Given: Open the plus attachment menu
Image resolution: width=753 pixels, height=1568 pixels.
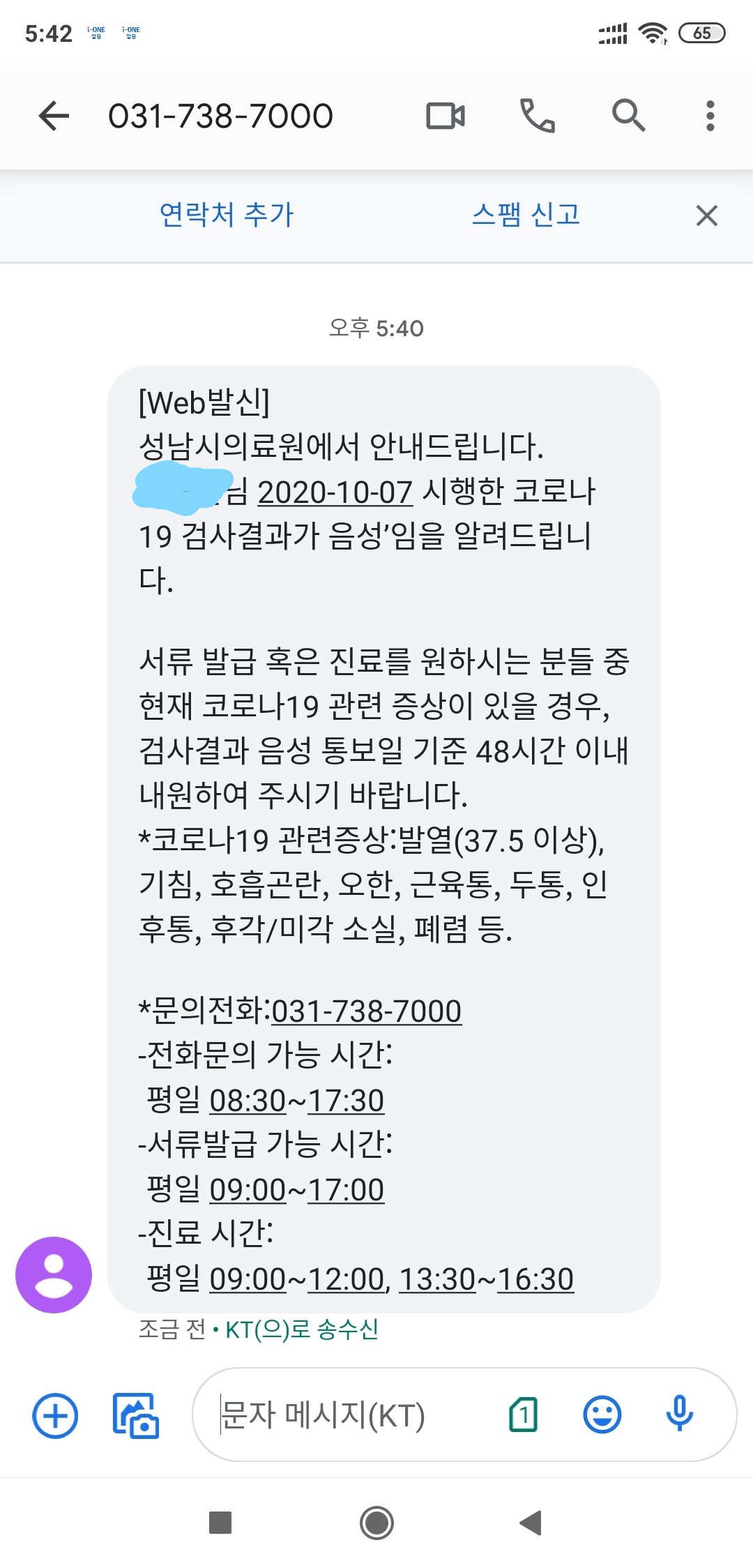Looking at the screenshot, I should point(55,1415).
